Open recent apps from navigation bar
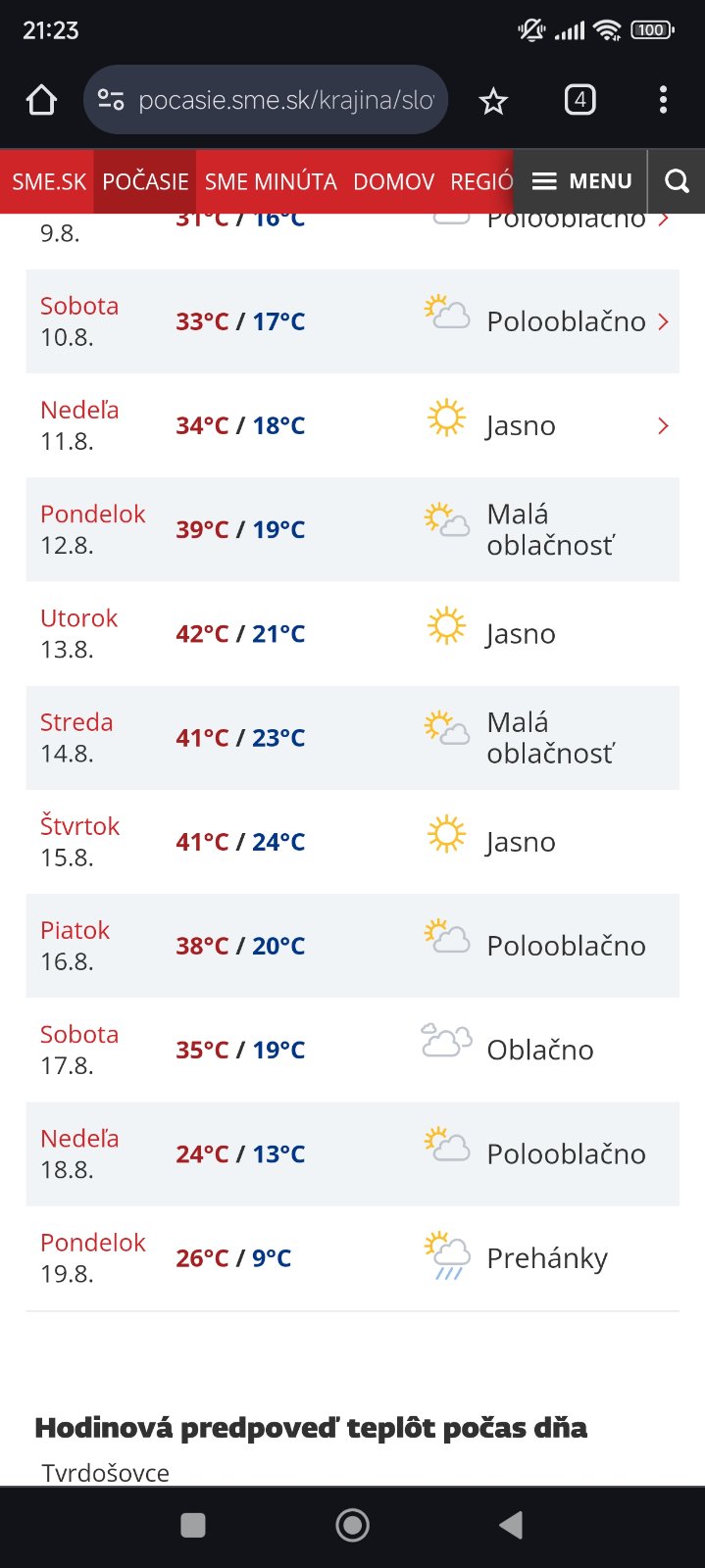 [193, 1525]
